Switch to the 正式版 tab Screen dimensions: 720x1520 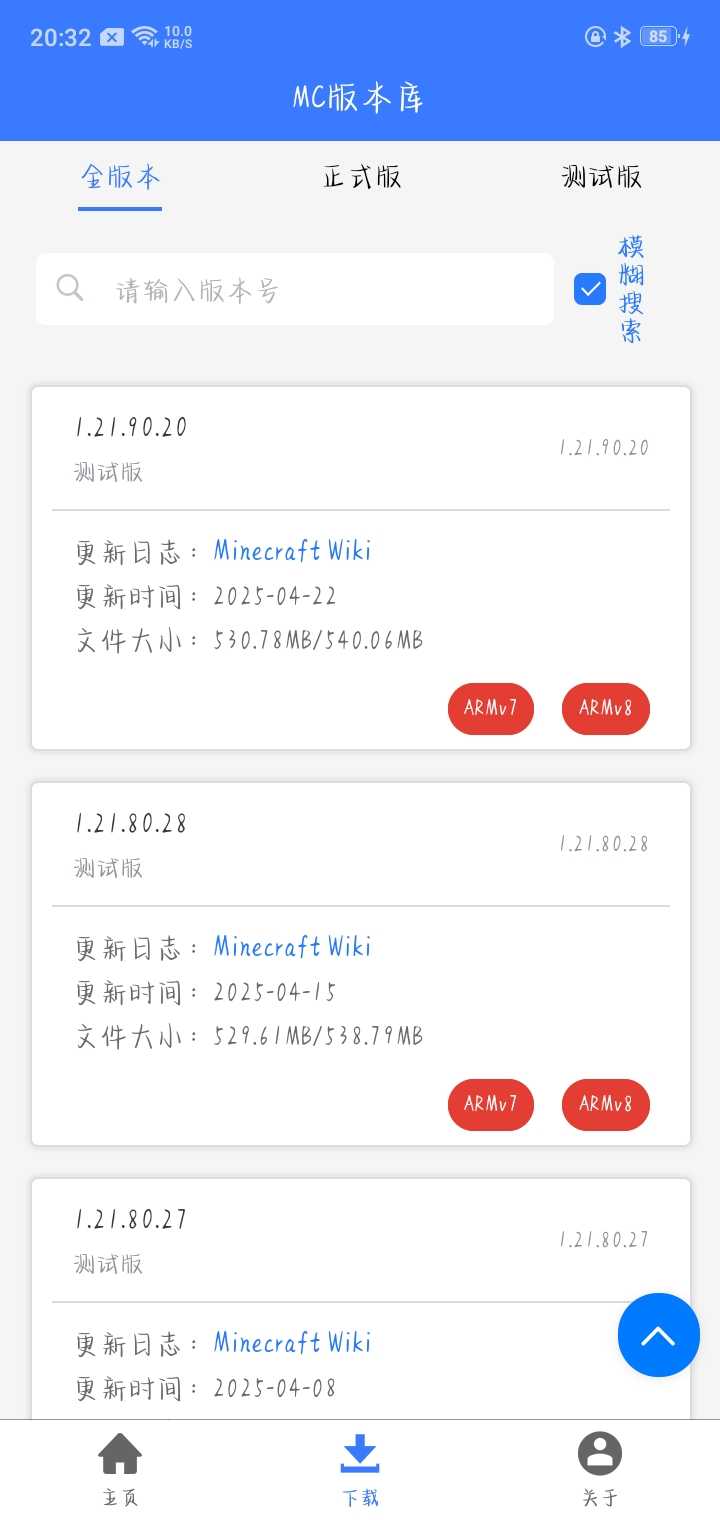(x=362, y=177)
